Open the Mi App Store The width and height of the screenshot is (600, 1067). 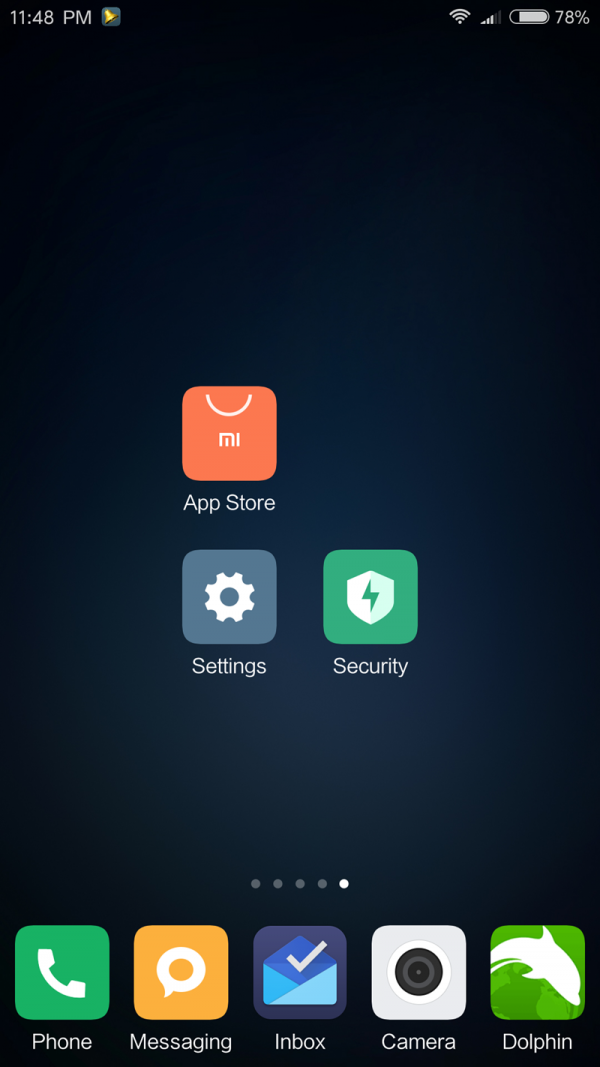coord(229,433)
